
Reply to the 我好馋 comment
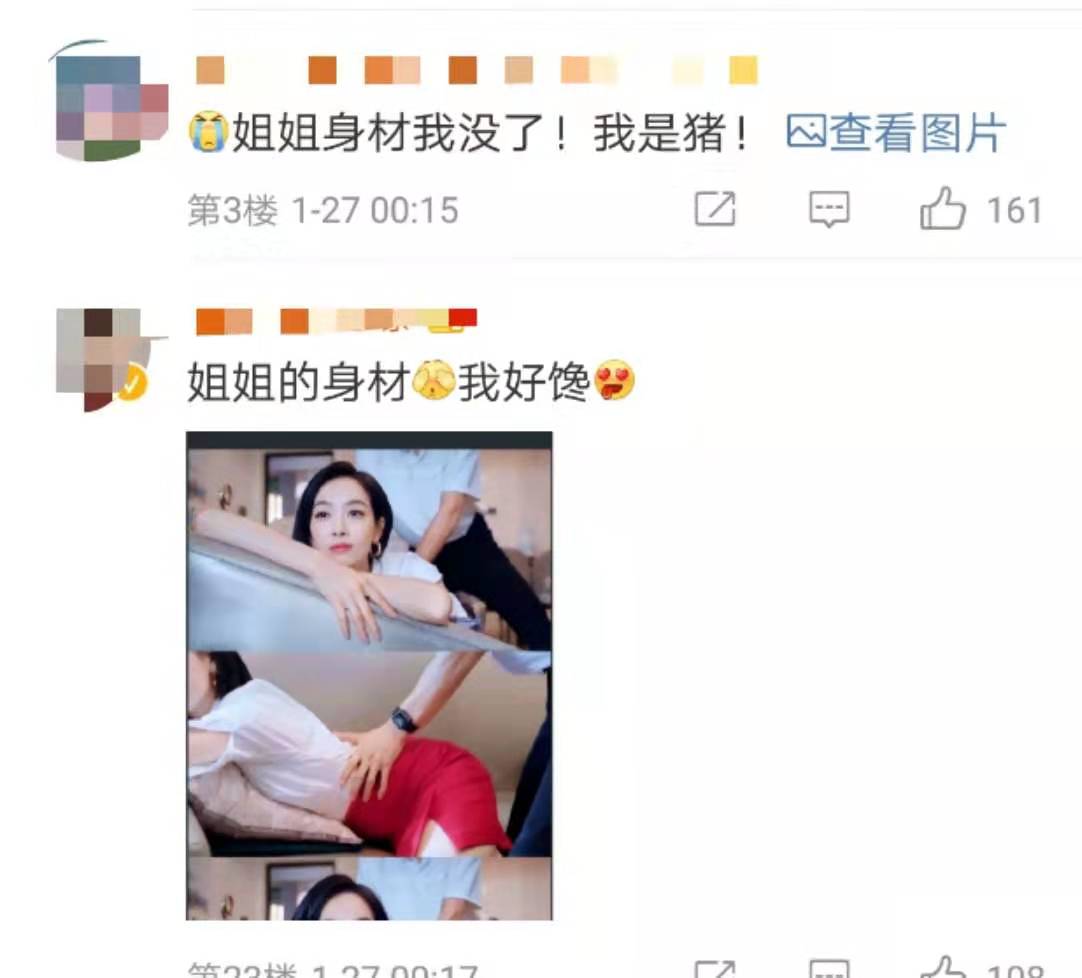(829, 969)
